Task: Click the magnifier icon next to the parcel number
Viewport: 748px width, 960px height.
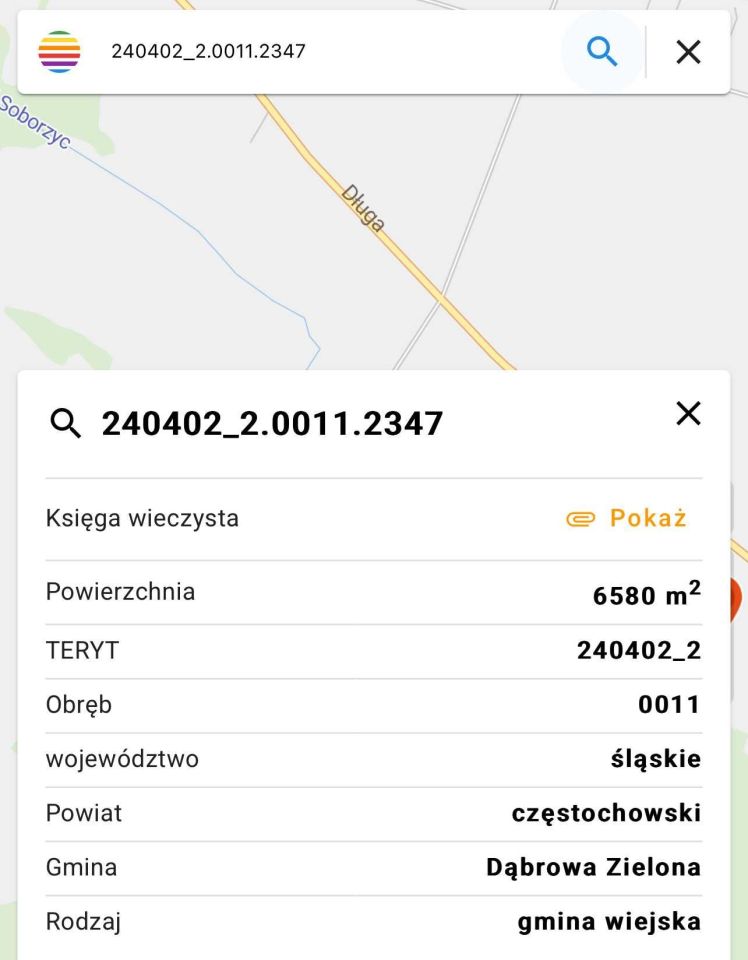Action: coord(66,423)
